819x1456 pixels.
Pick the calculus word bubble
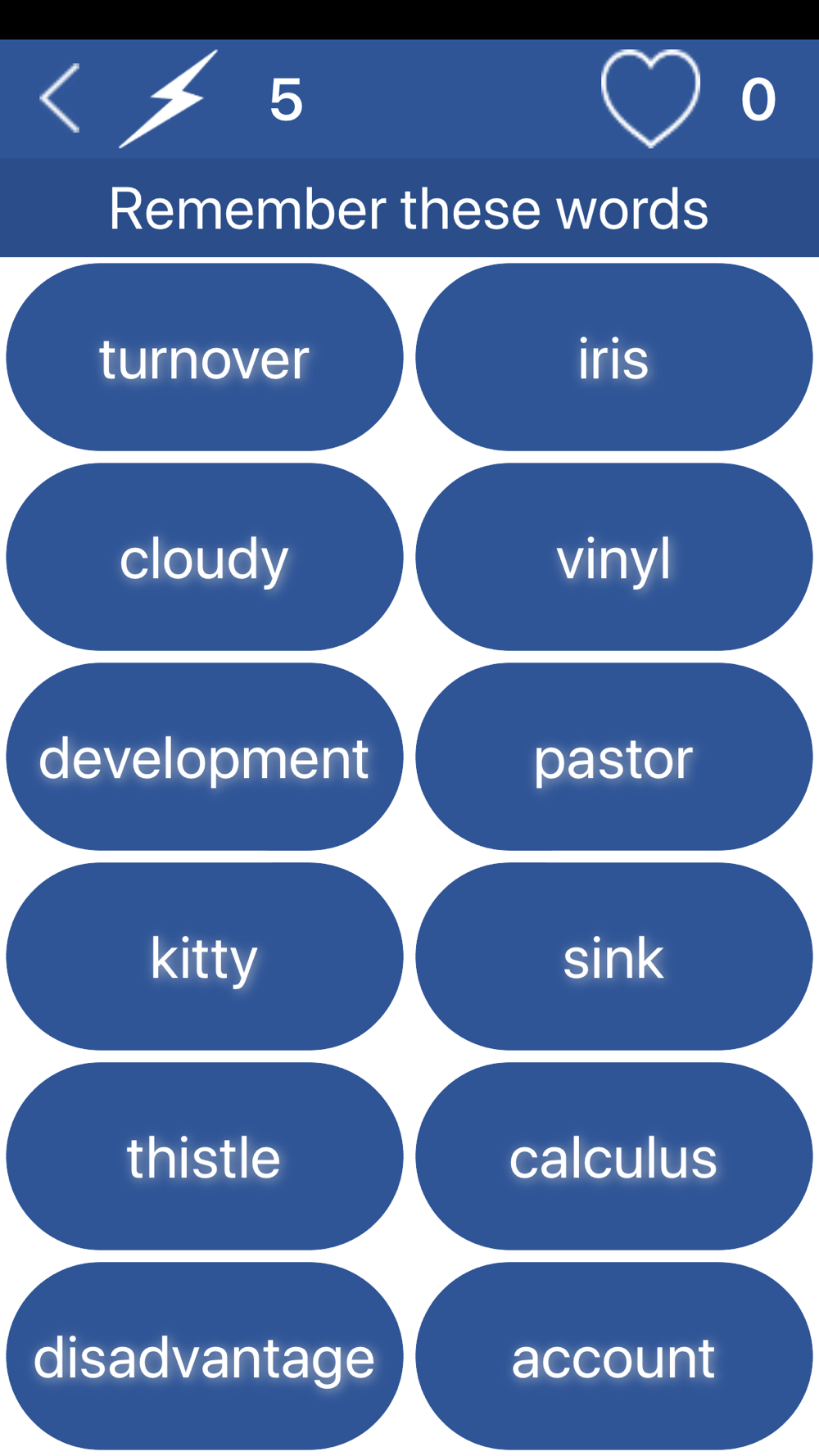tap(614, 1156)
